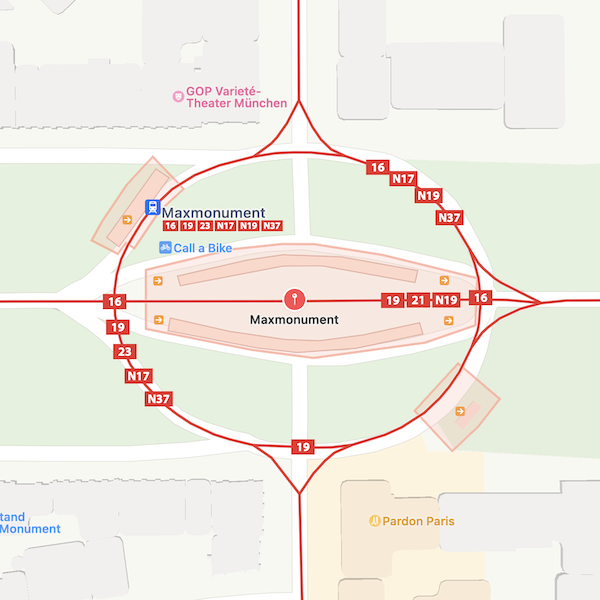Select the red Maxmonument landmark pin

[x=294, y=299]
